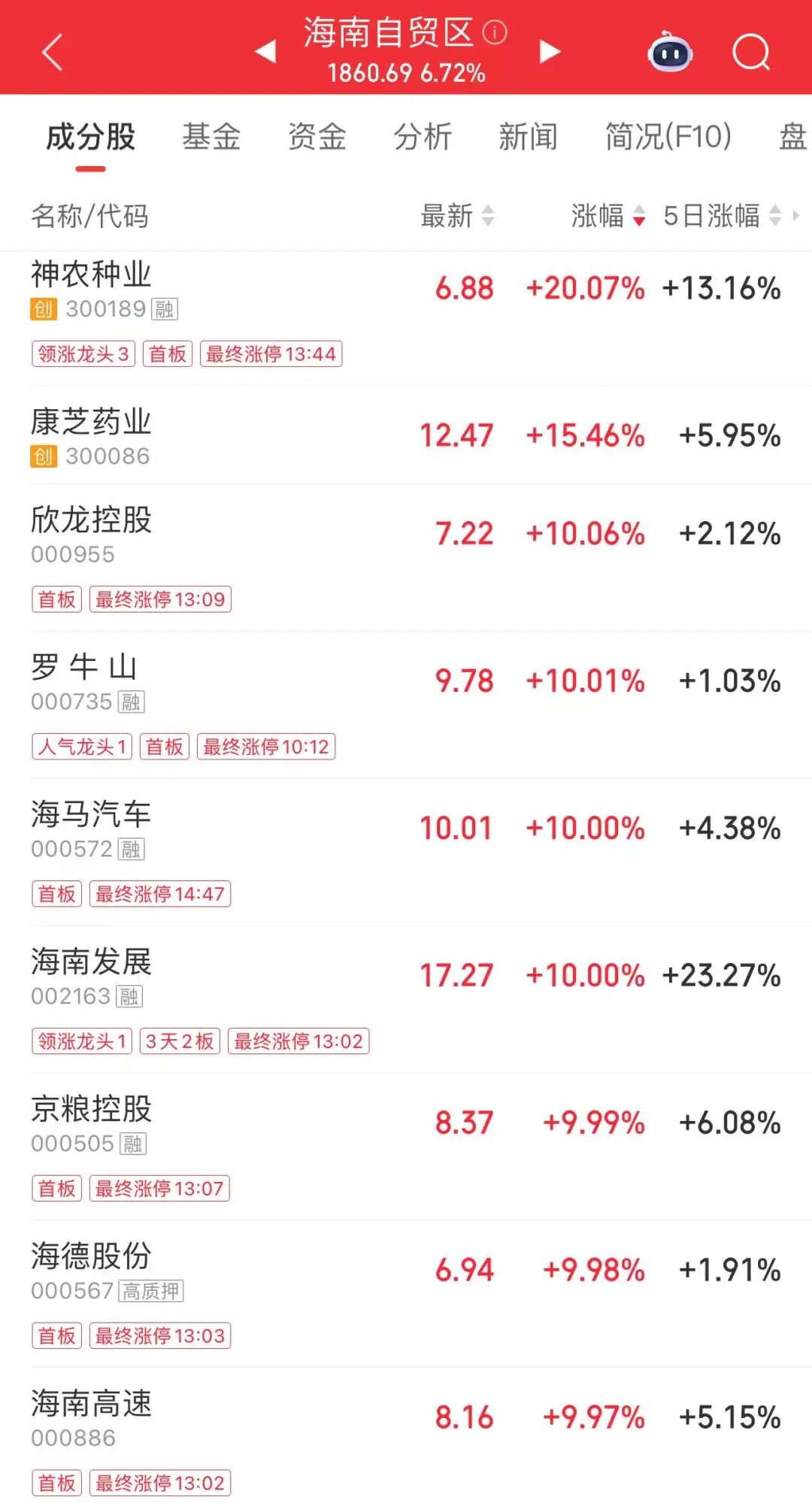
Task: Toggle sort on 5日涨幅 column
Action: [711, 217]
